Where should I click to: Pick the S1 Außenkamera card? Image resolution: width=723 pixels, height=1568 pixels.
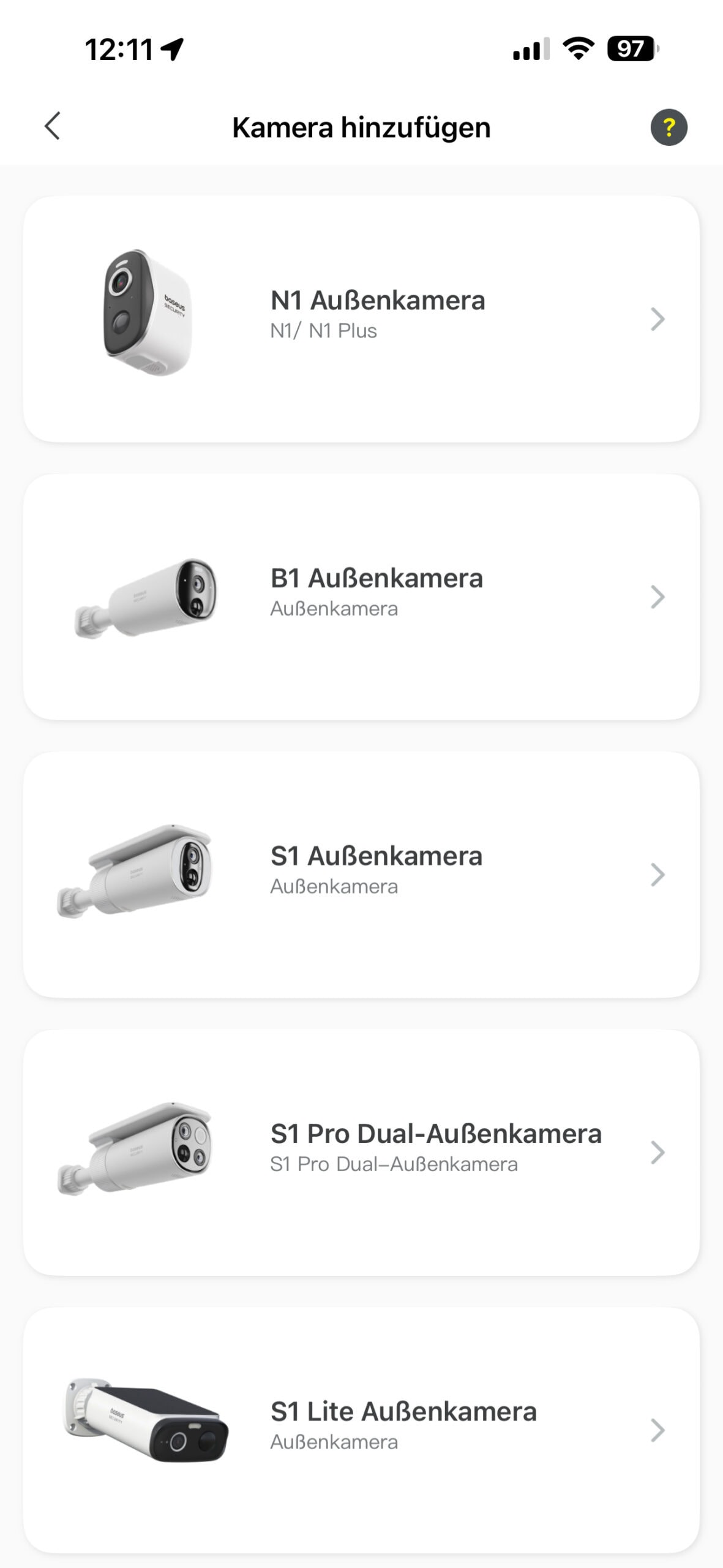pos(361,874)
